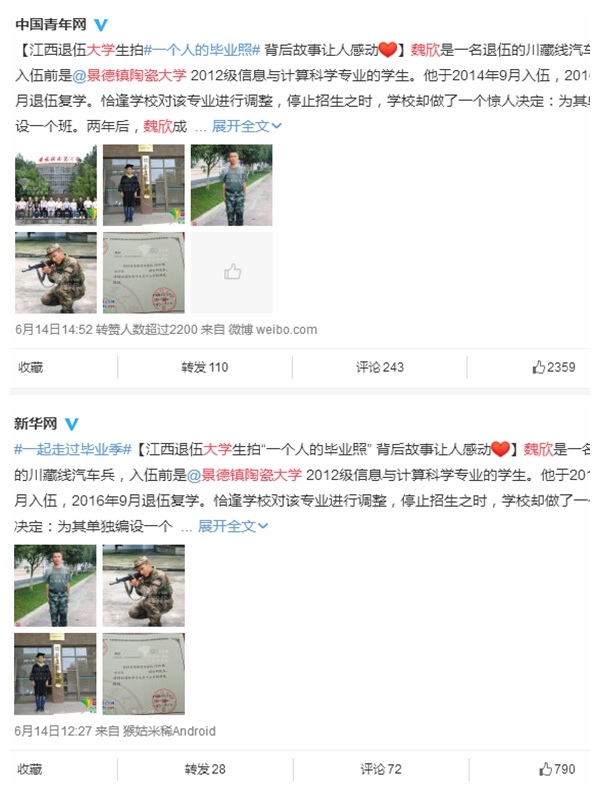Repost 中国青年网 post (转发 110)

coord(204,368)
